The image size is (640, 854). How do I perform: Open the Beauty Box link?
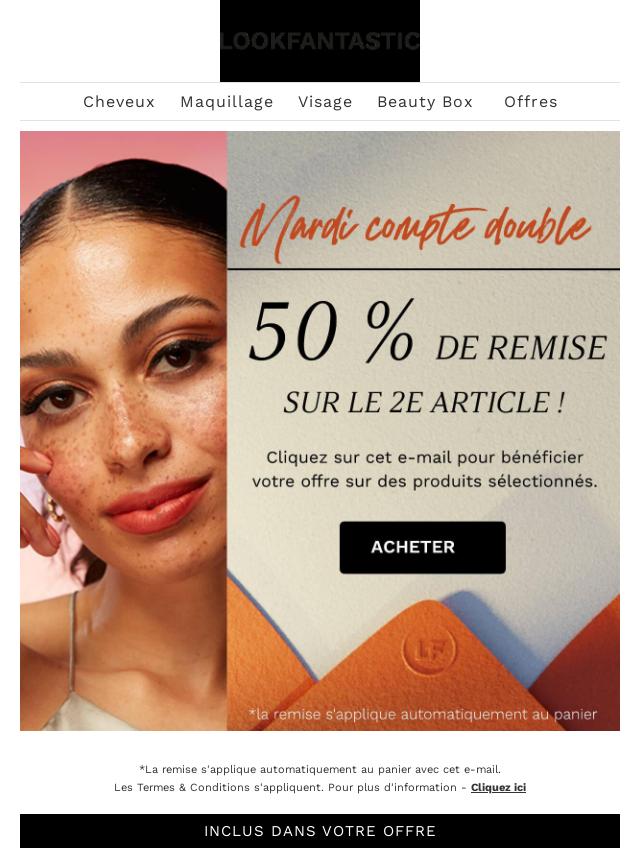(x=425, y=102)
